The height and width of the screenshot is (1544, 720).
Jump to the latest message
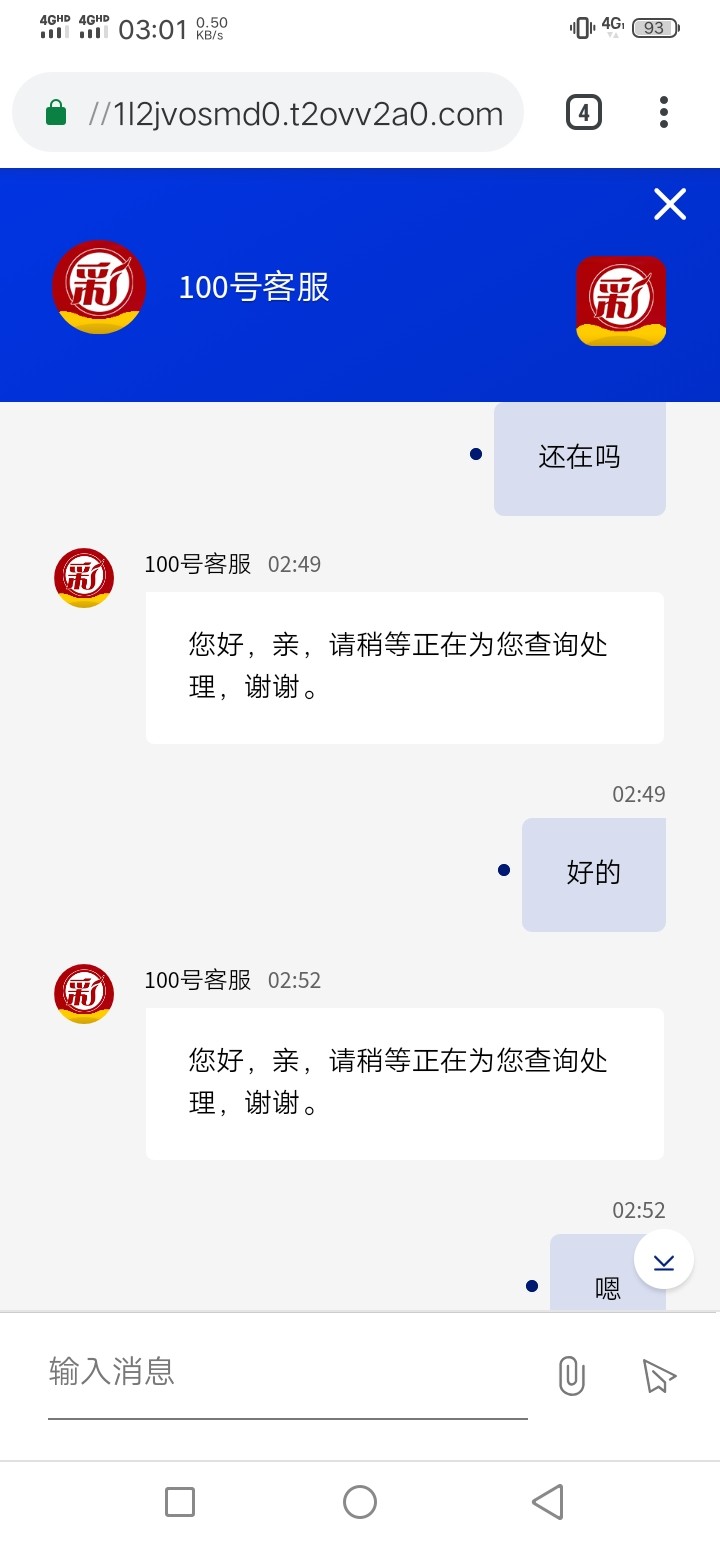(664, 1262)
